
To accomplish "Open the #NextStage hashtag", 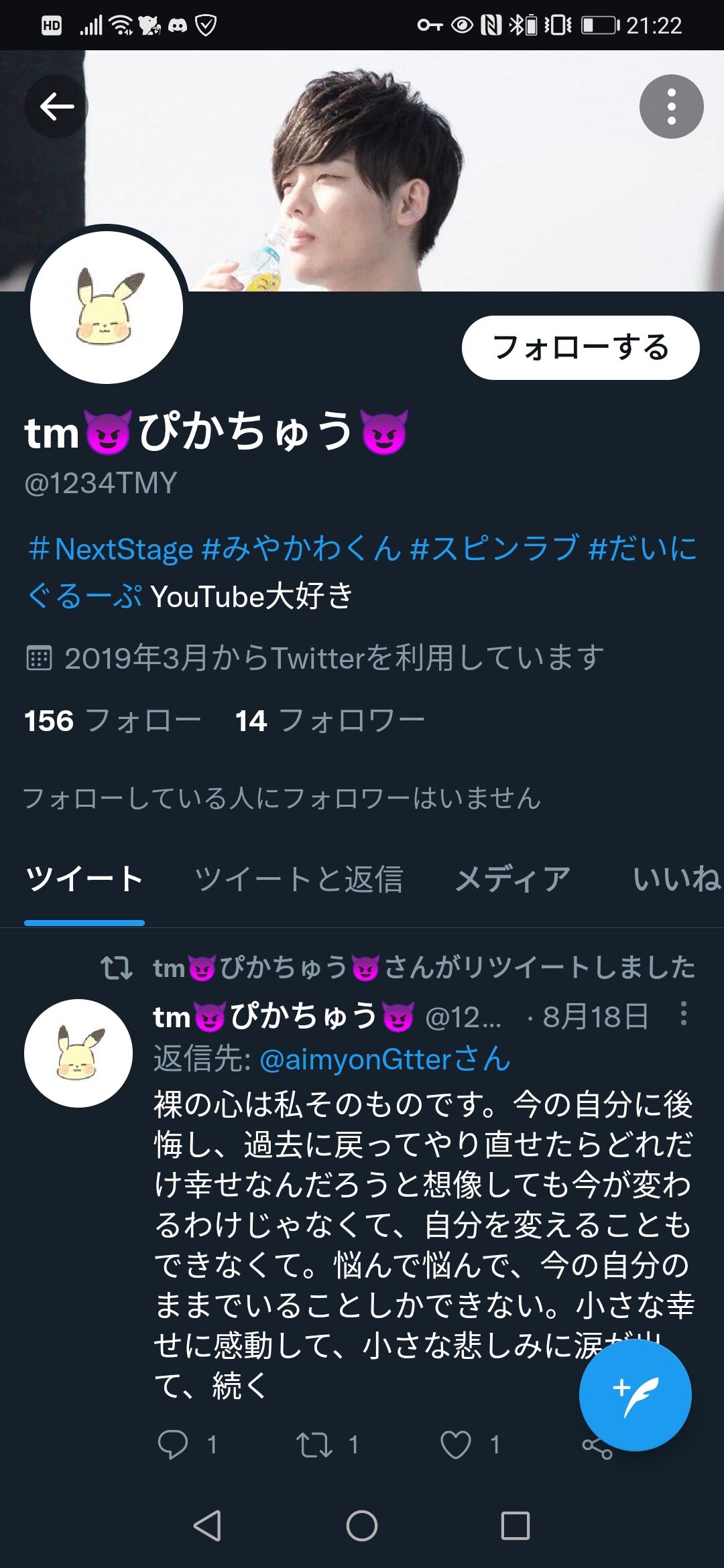I will [x=111, y=549].
